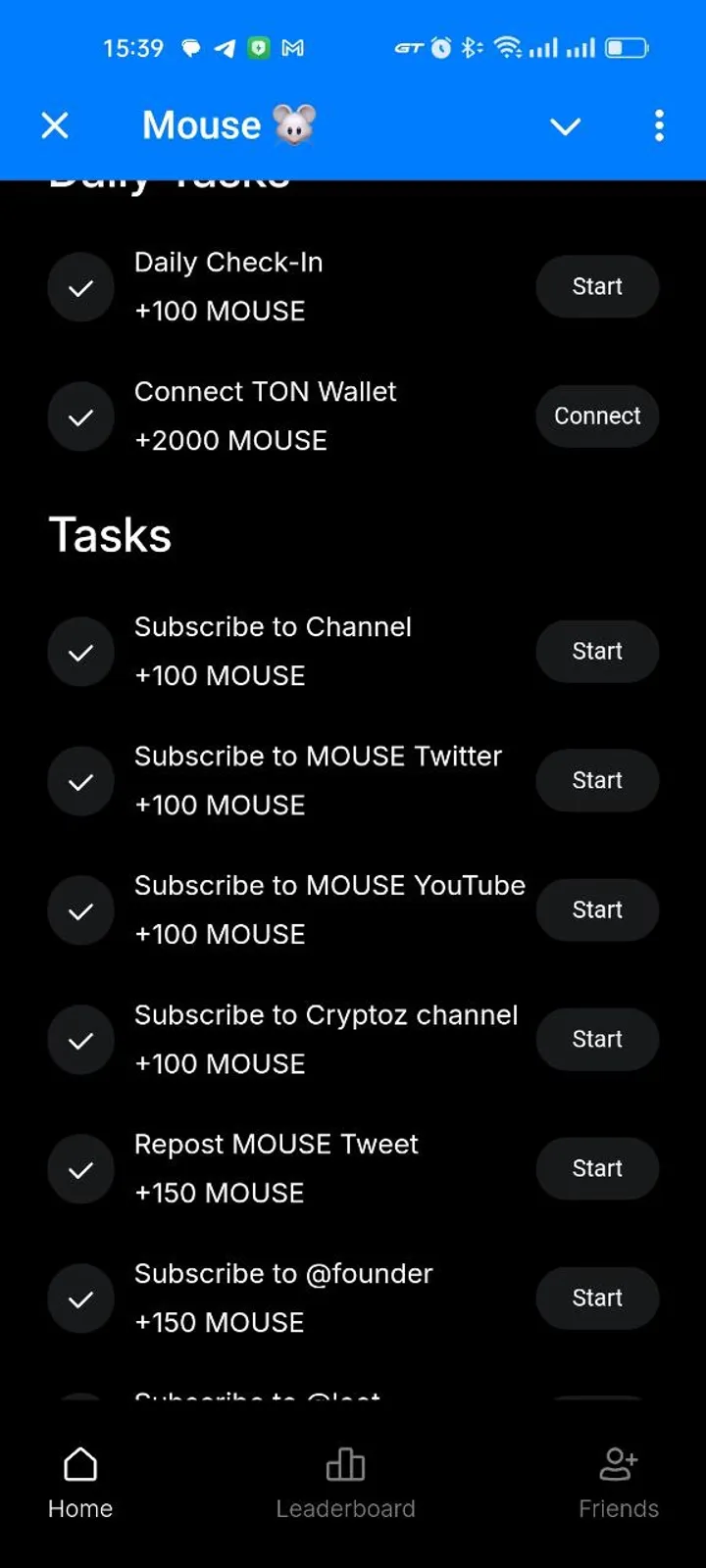Tap the alarm clock icon in status bar
Image resolution: width=706 pixels, height=1568 pixels.
[x=441, y=47]
